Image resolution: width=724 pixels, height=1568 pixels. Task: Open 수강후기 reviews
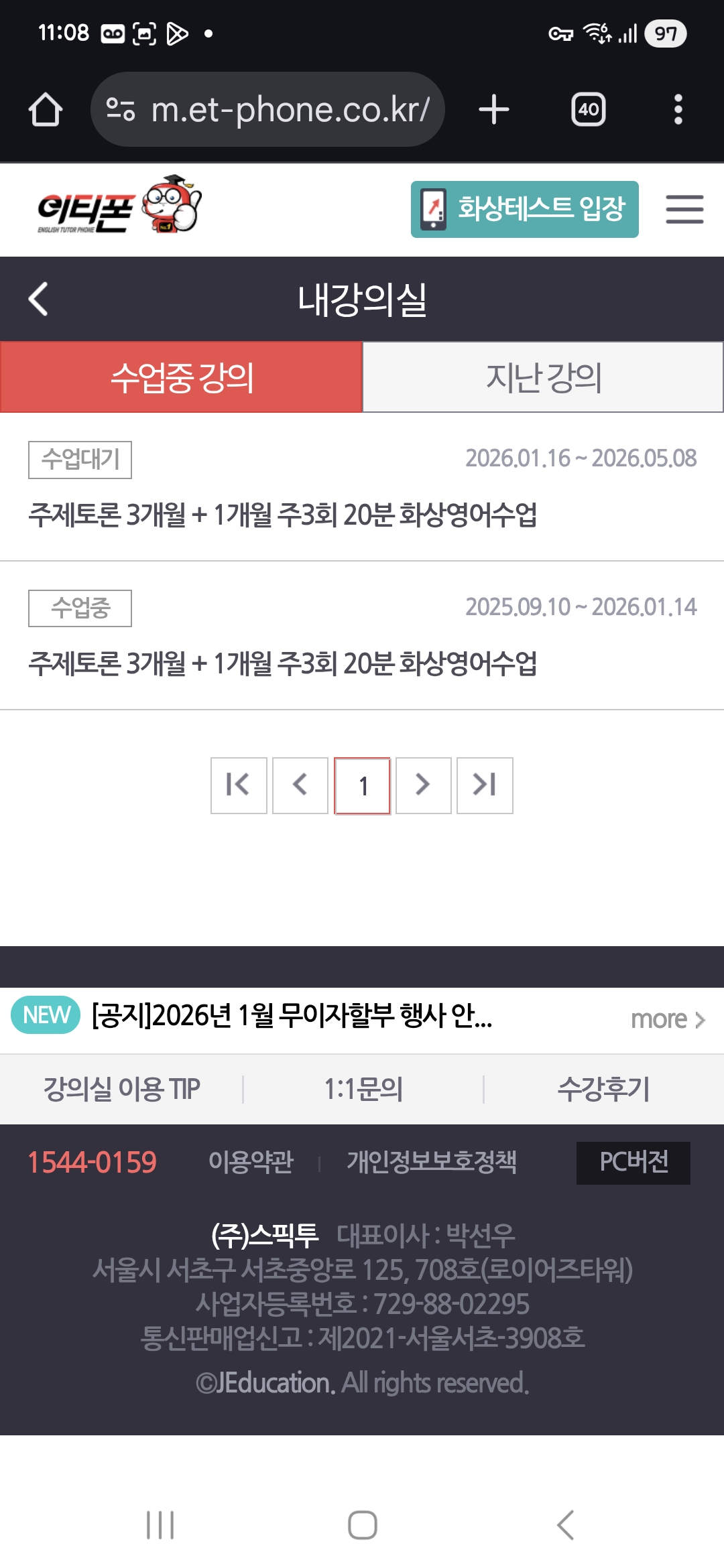603,1089
